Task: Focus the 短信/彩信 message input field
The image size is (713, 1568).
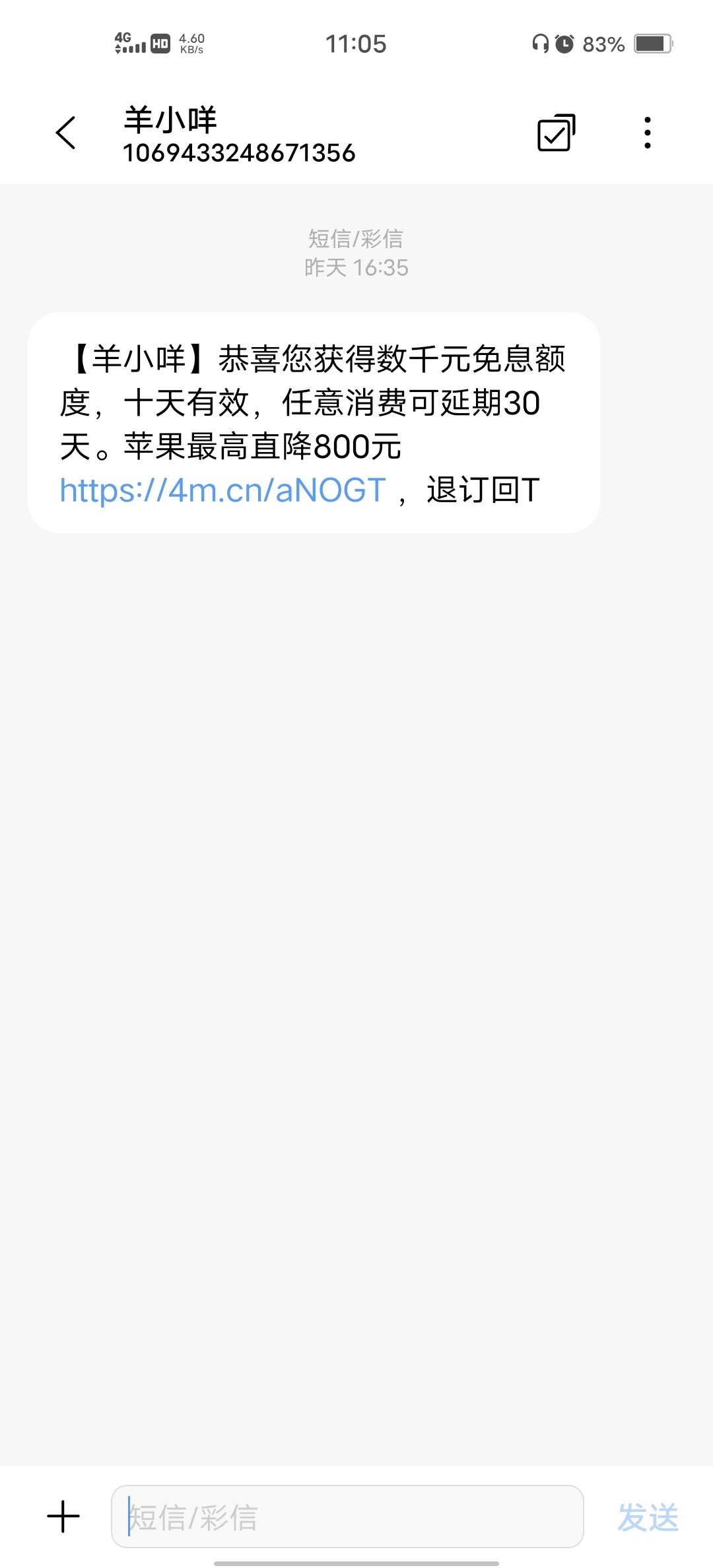Action: click(x=347, y=1517)
